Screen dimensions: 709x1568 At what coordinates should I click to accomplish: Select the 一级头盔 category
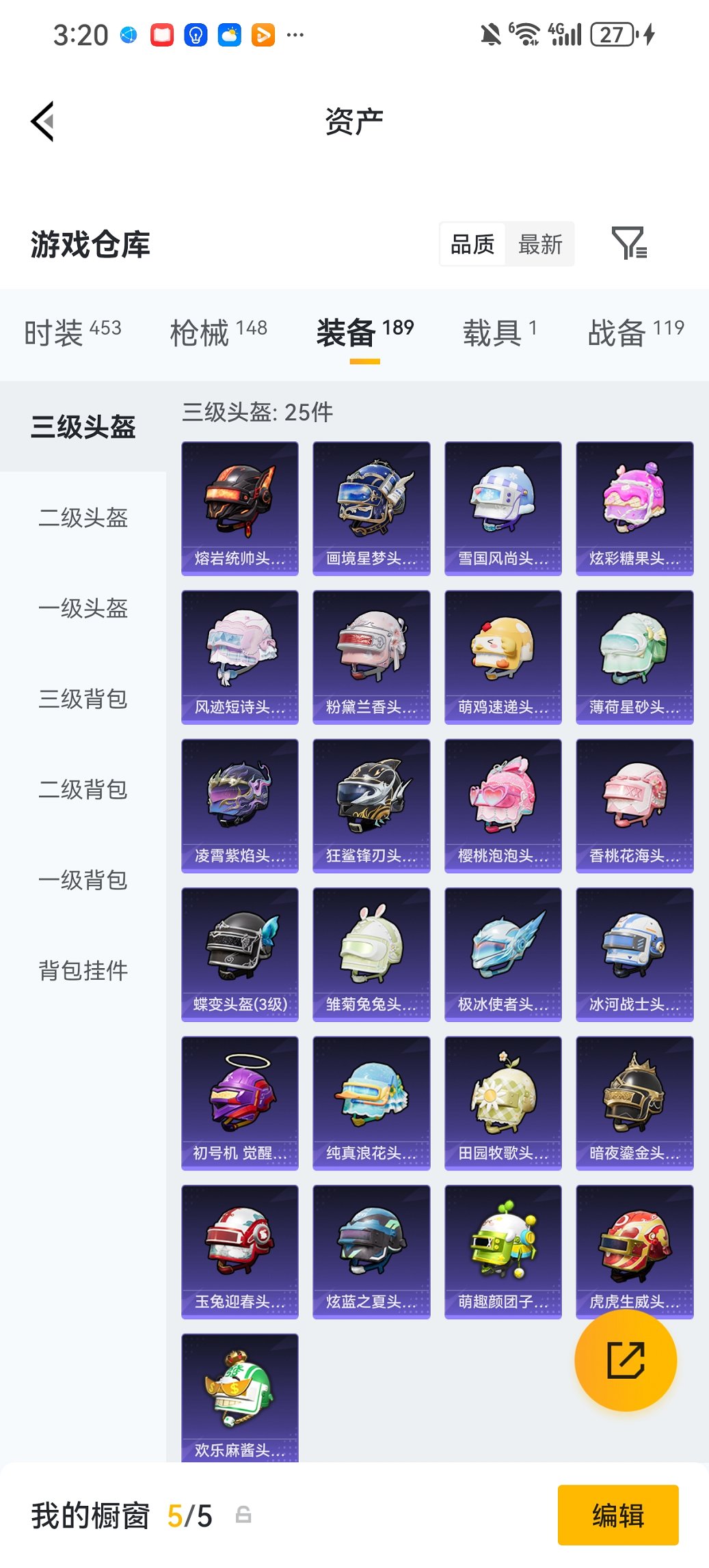tap(83, 608)
